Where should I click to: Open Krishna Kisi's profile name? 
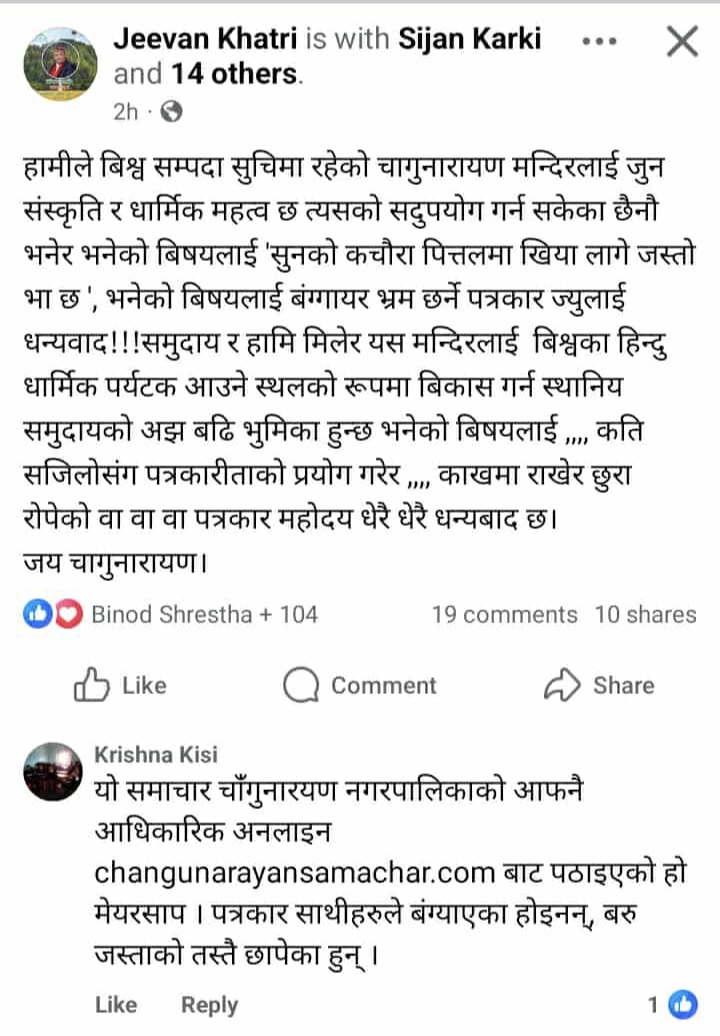pyautogui.click(x=155, y=754)
